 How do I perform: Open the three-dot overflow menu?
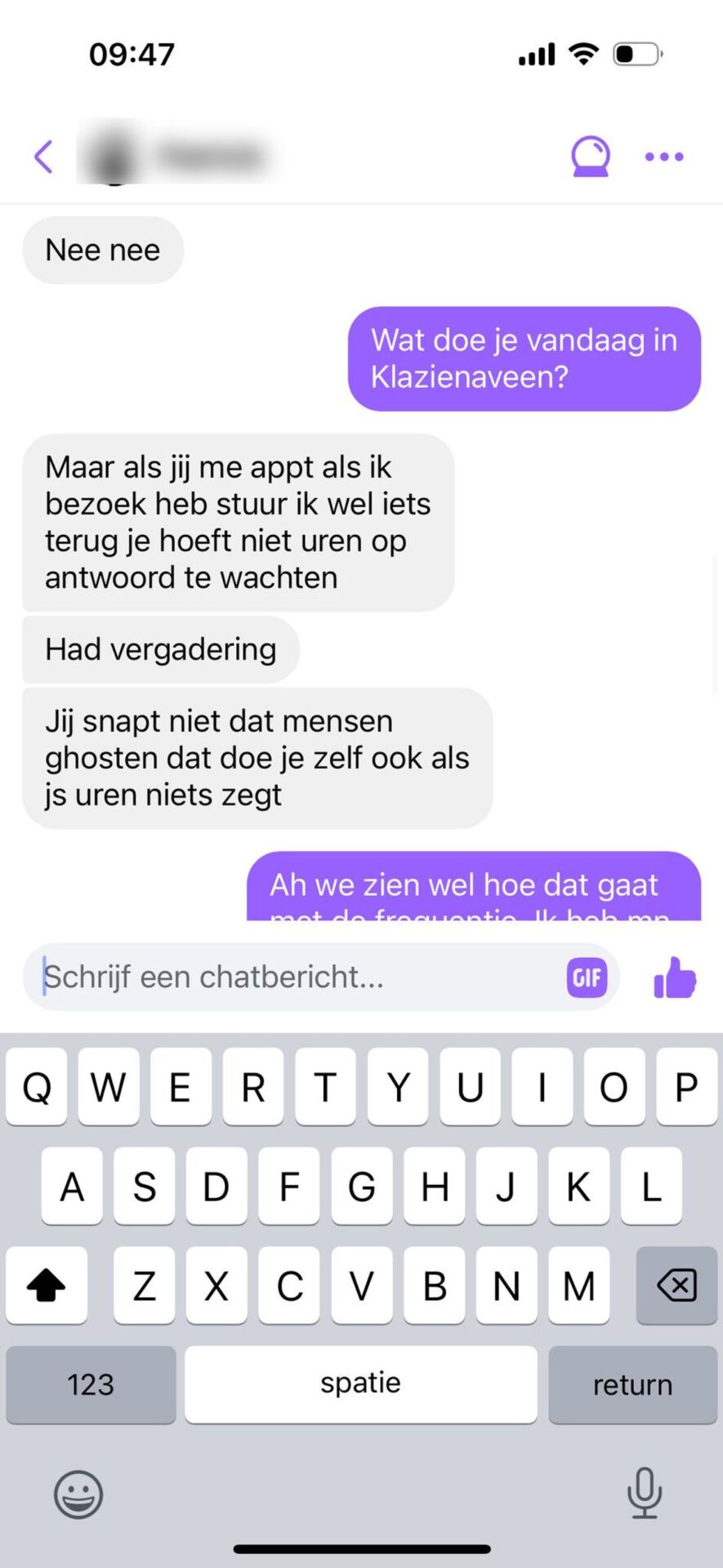pos(664,157)
